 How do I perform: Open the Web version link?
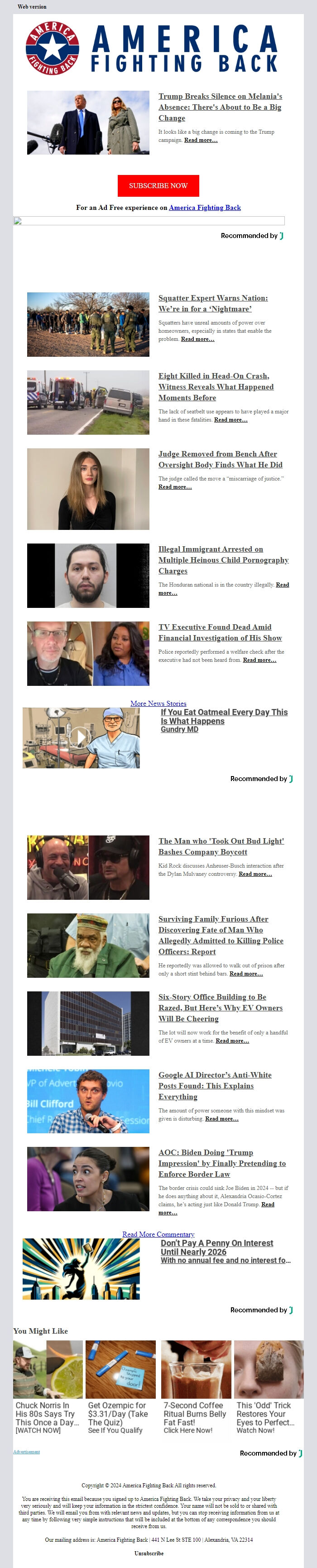32,7
